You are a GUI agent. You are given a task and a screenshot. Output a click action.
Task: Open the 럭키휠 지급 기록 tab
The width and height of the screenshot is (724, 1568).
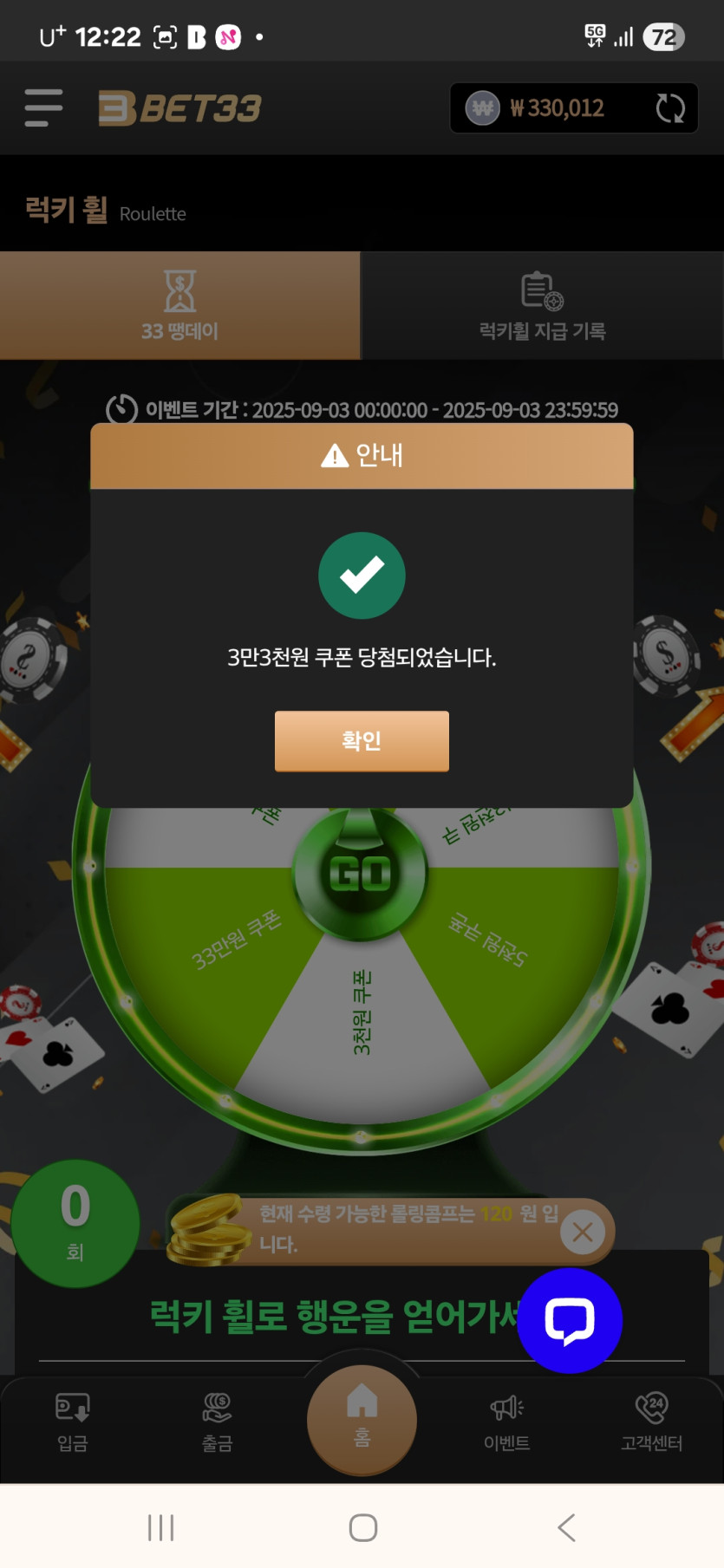(x=542, y=306)
